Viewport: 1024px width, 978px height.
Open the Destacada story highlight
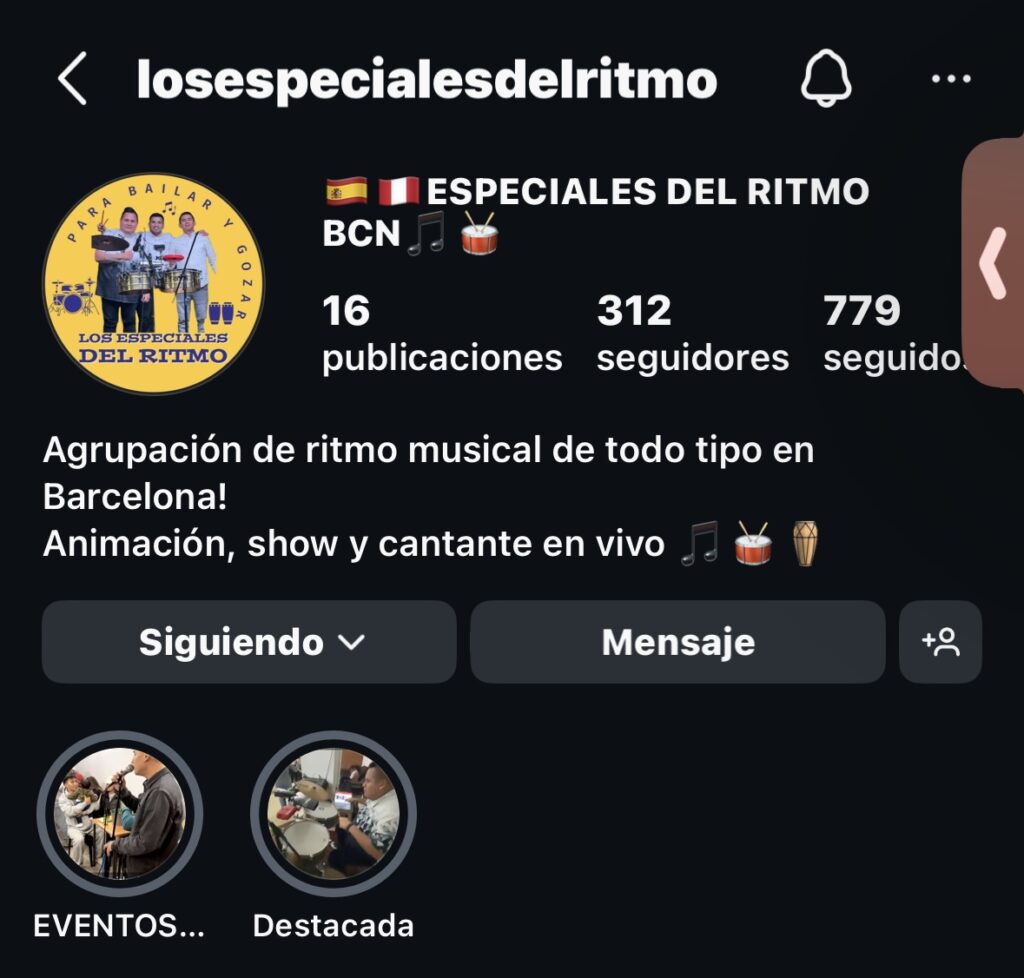tap(333, 815)
